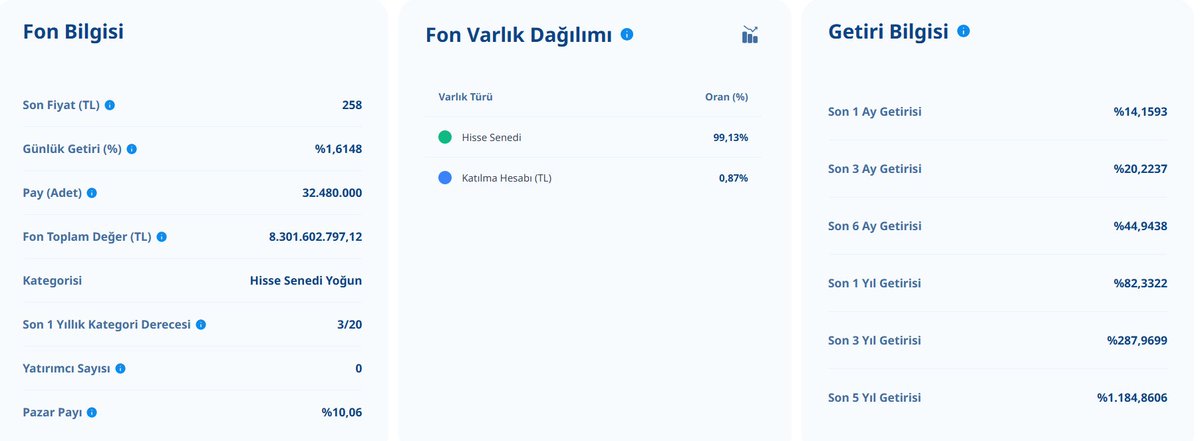The height and width of the screenshot is (441, 1200).
Task: Open the info icon beside Fon Varlık Dağılımı
Action: [627, 34]
